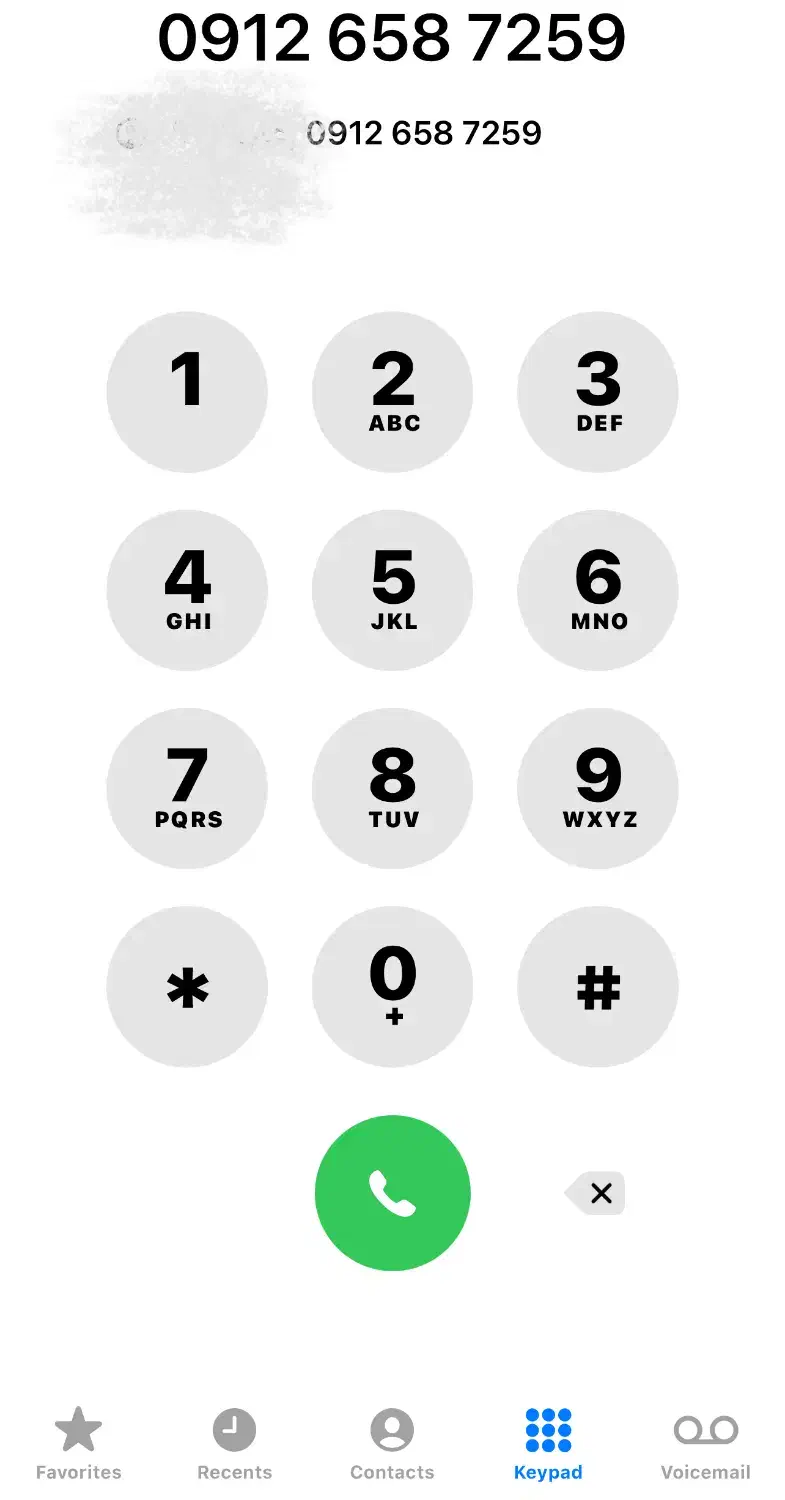Dial digit 1 on the keypad
This screenshot has height=1500, width=785.
pyautogui.click(x=187, y=392)
